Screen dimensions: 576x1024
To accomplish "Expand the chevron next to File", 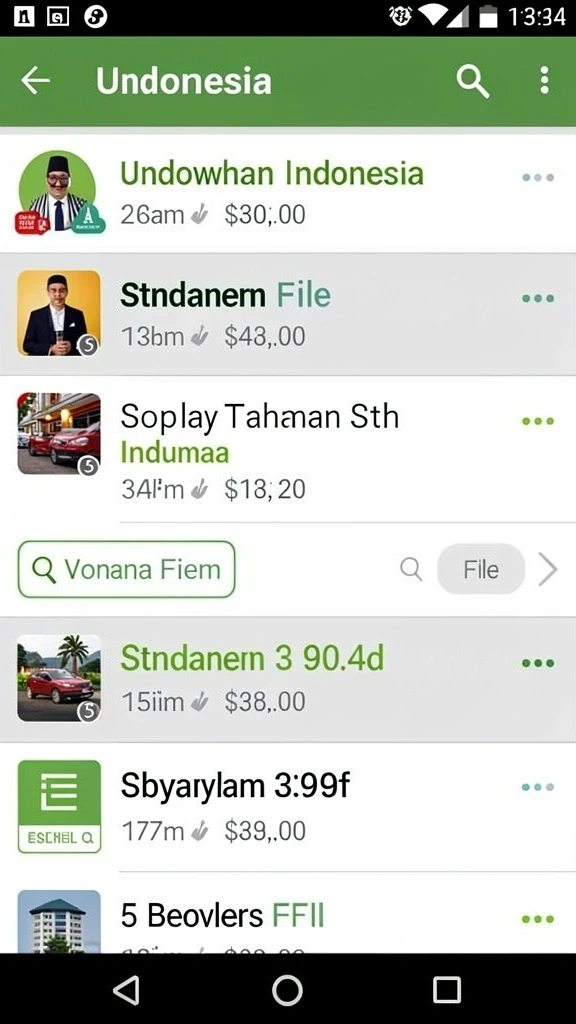I will point(548,570).
